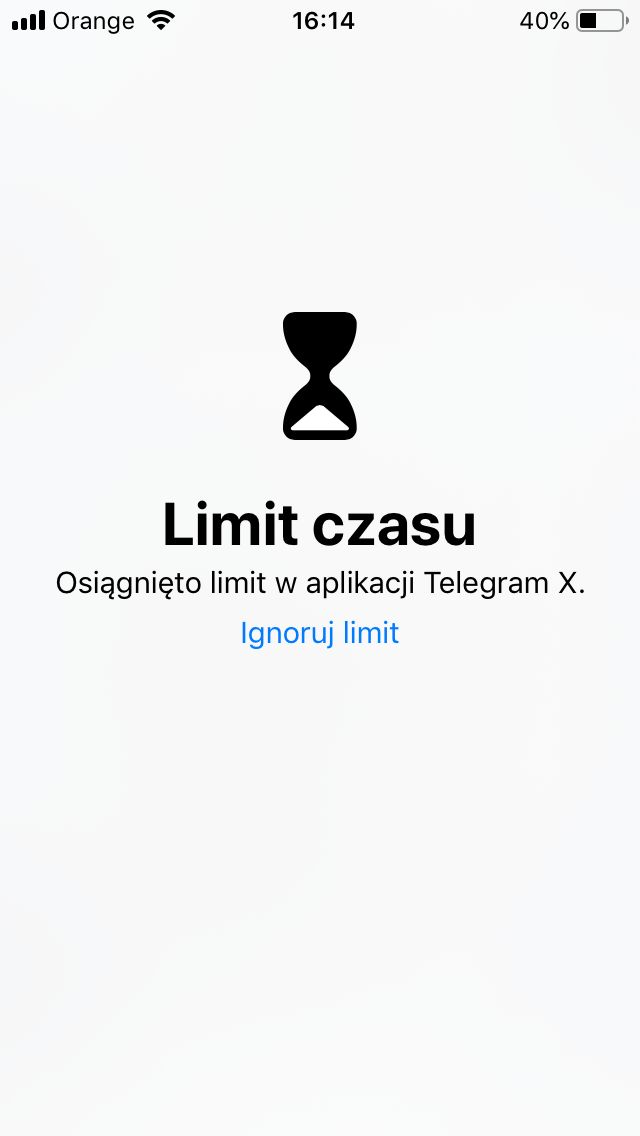Tap the Ignoruj limit link
The height and width of the screenshot is (1136, 640).
coord(320,633)
